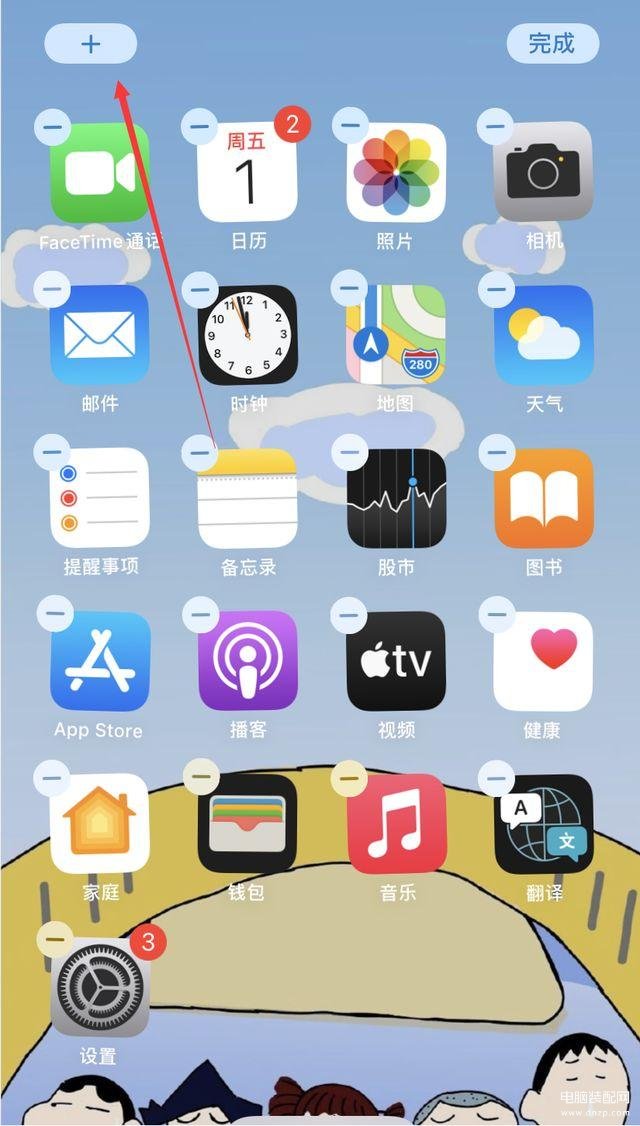
Task: Remove the 健康 app via minus badge
Action: (496, 614)
